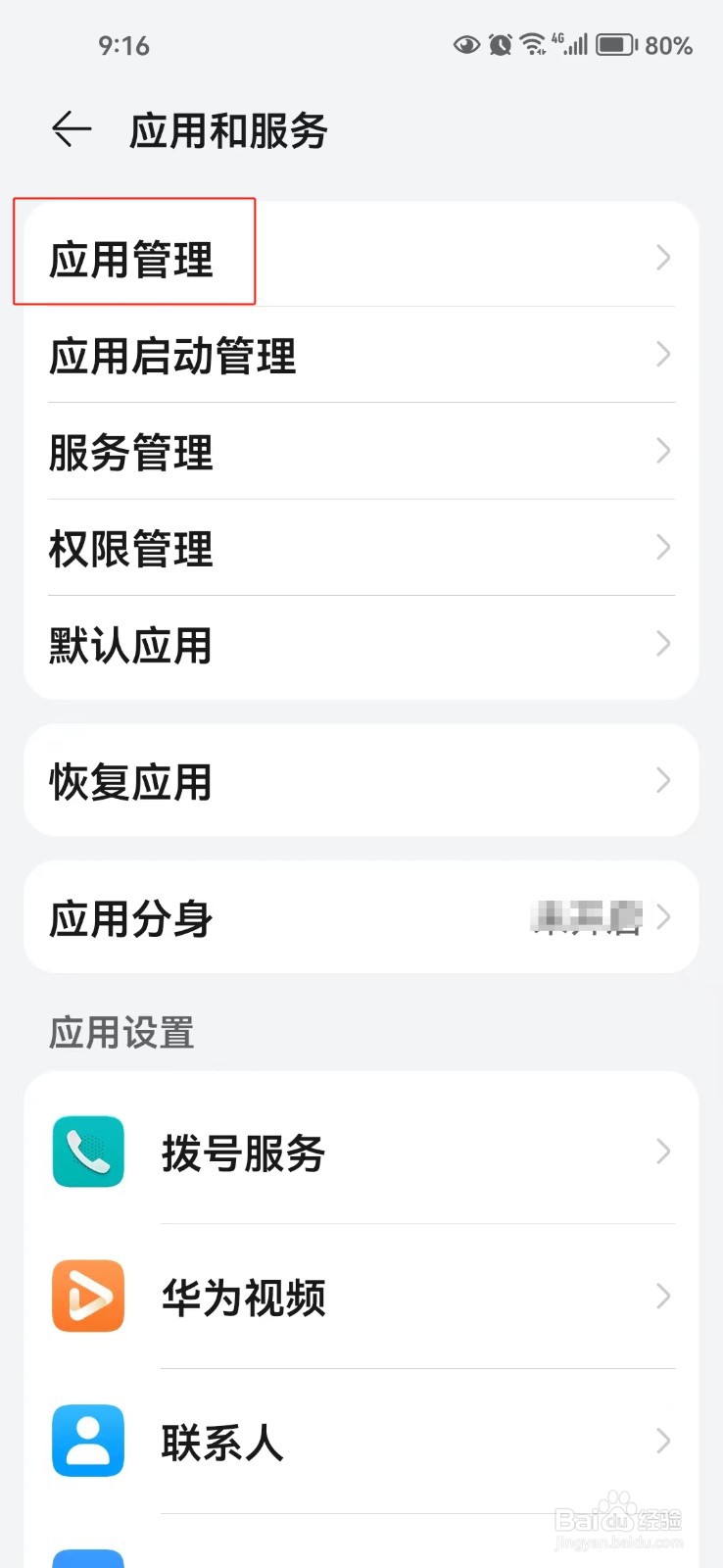Tap the back arrow to leave 应用和服务
Image resolution: width=723 pixels, height=1568 pixels.
pyautogui.click(x=71, y=128)
